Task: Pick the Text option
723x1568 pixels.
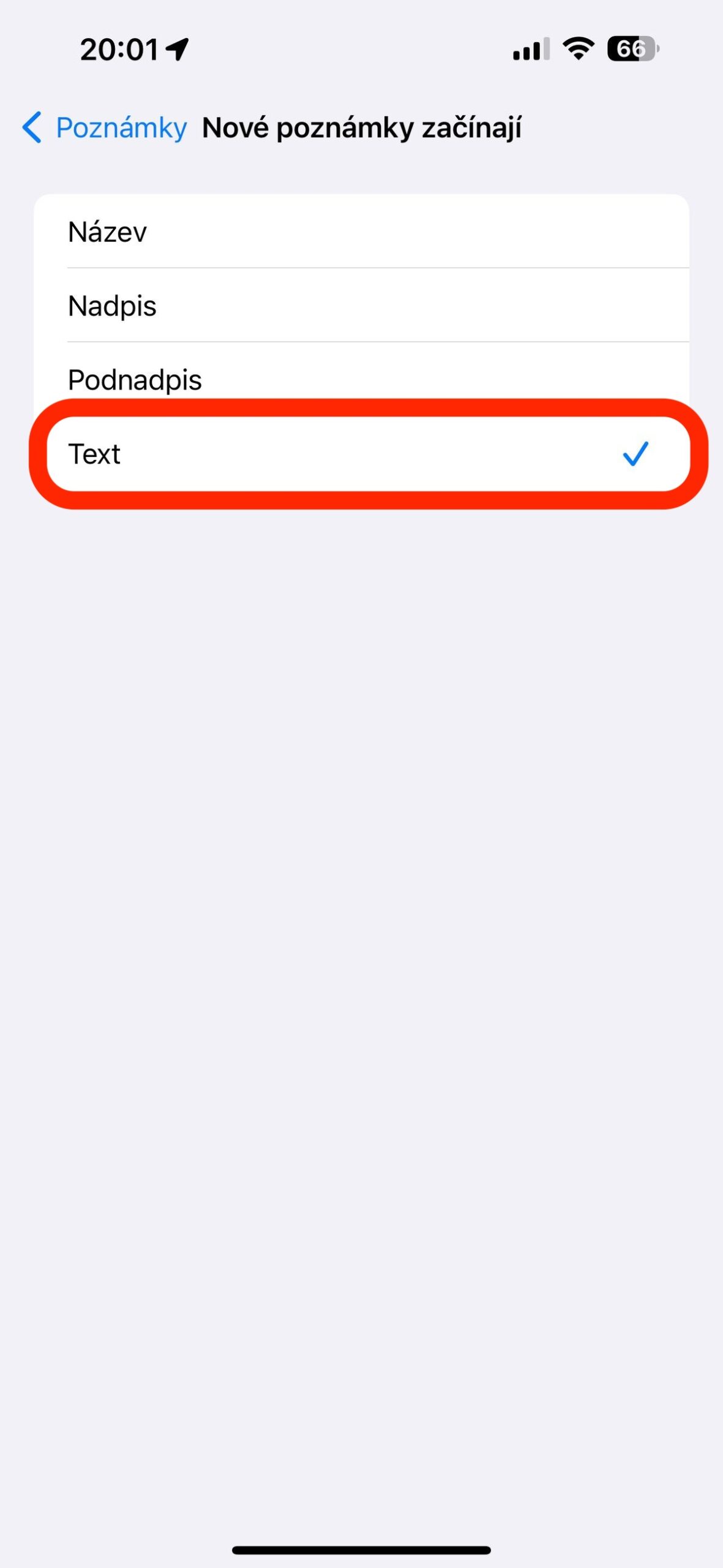Action: click(361, 454)
